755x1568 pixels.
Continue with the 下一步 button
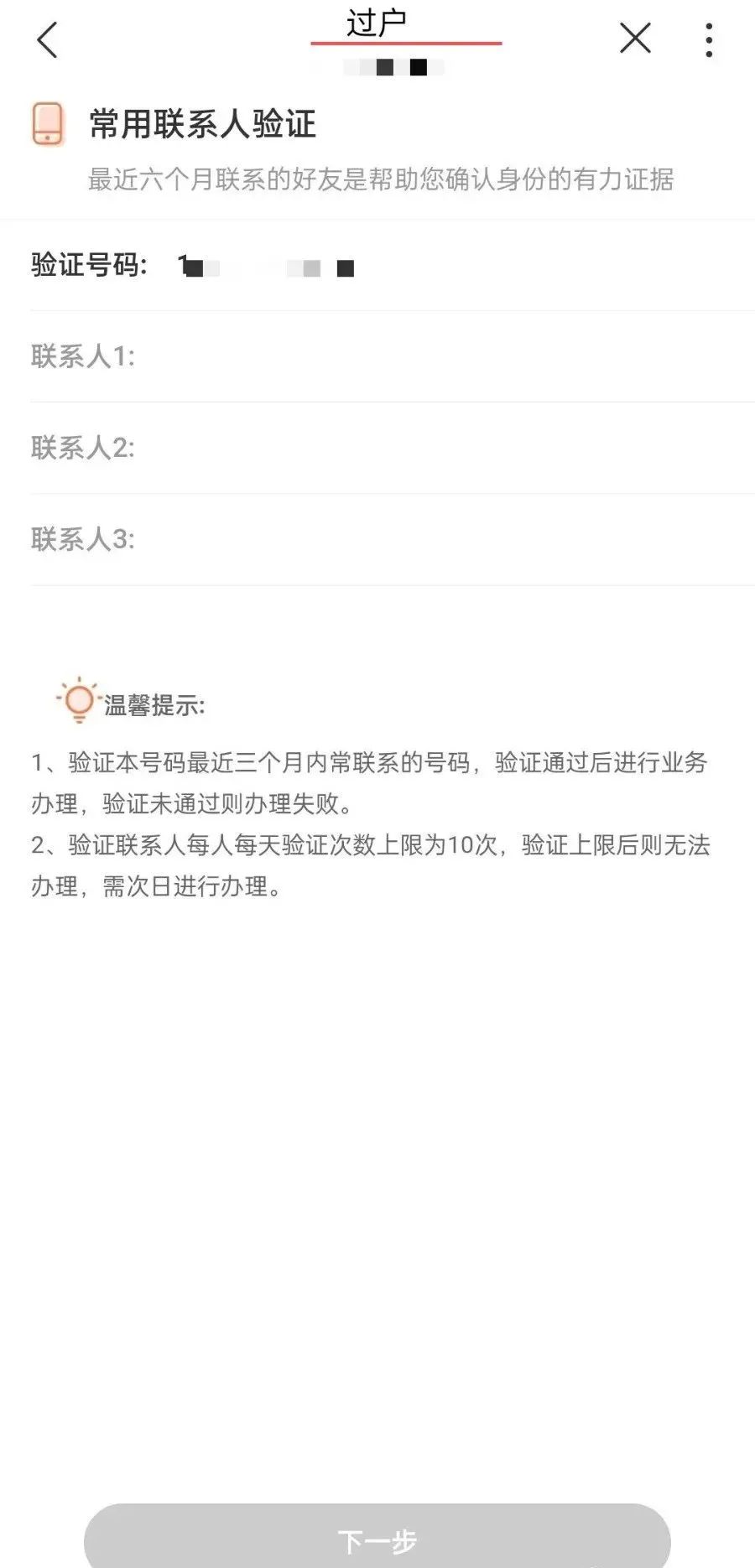coord(377,1539)
